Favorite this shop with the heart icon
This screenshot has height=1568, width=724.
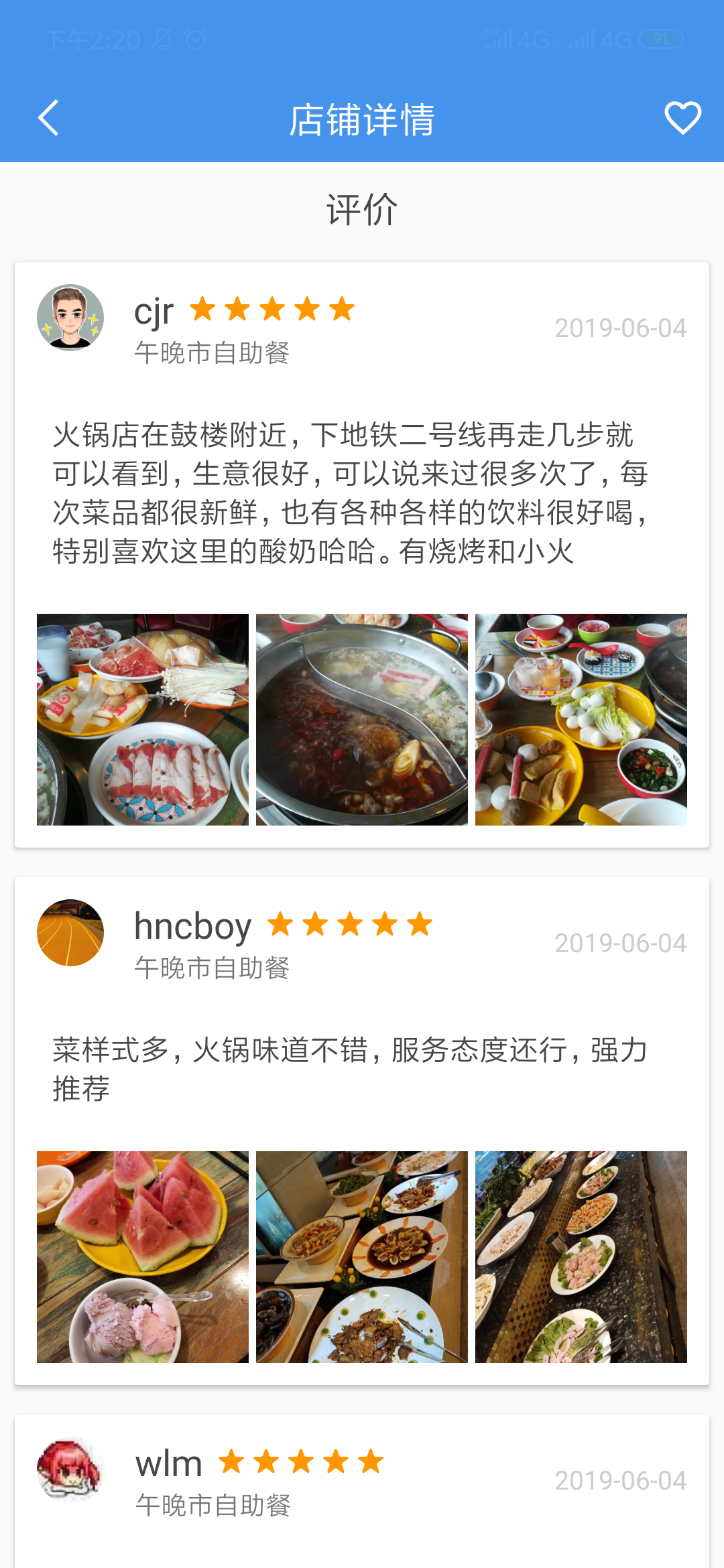tap(682, 119)
